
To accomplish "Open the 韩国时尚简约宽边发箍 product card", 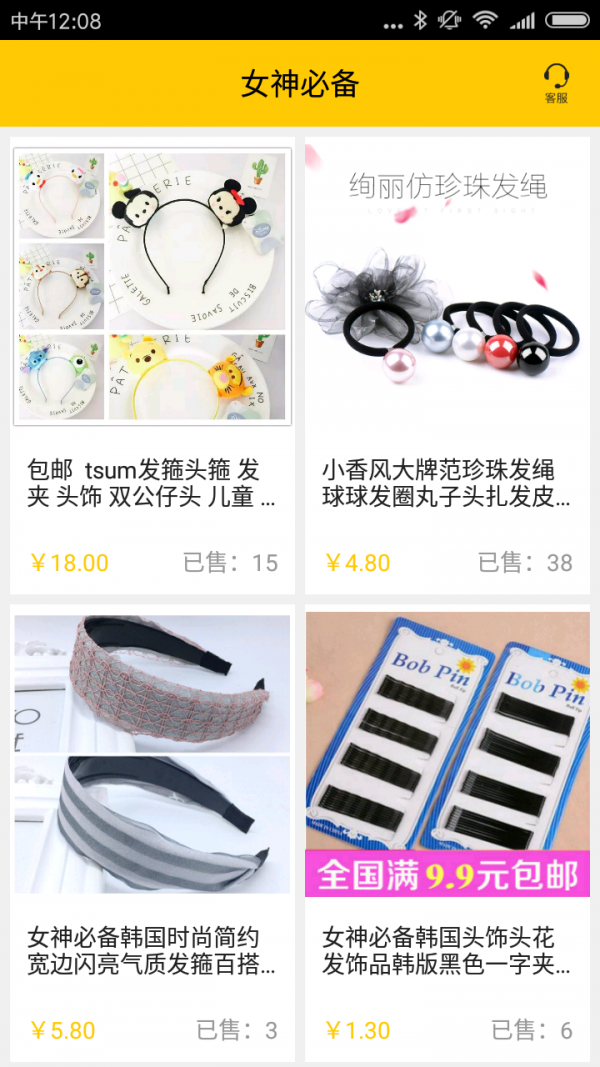I will coord(152,832).
